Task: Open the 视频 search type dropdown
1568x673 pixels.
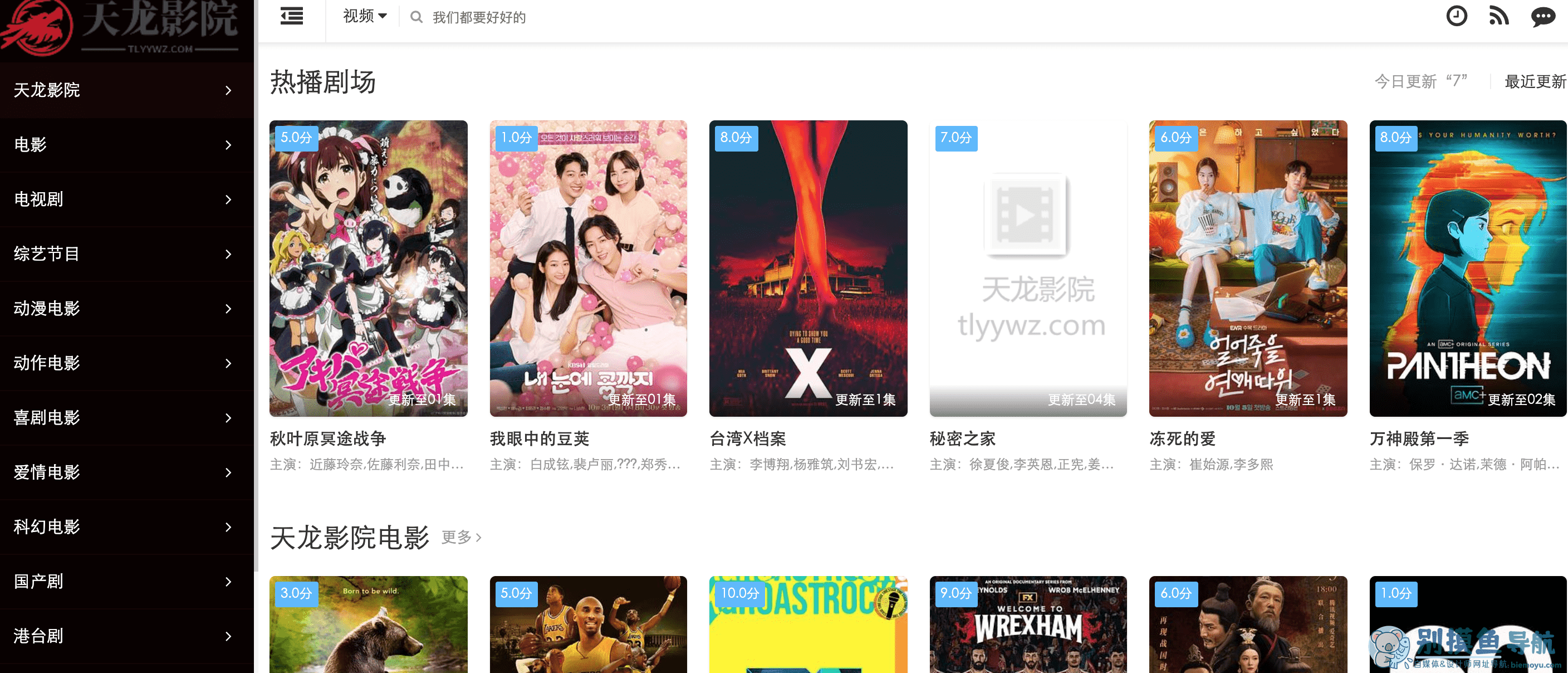Action: pyautogui.click(x=364, y=17)
